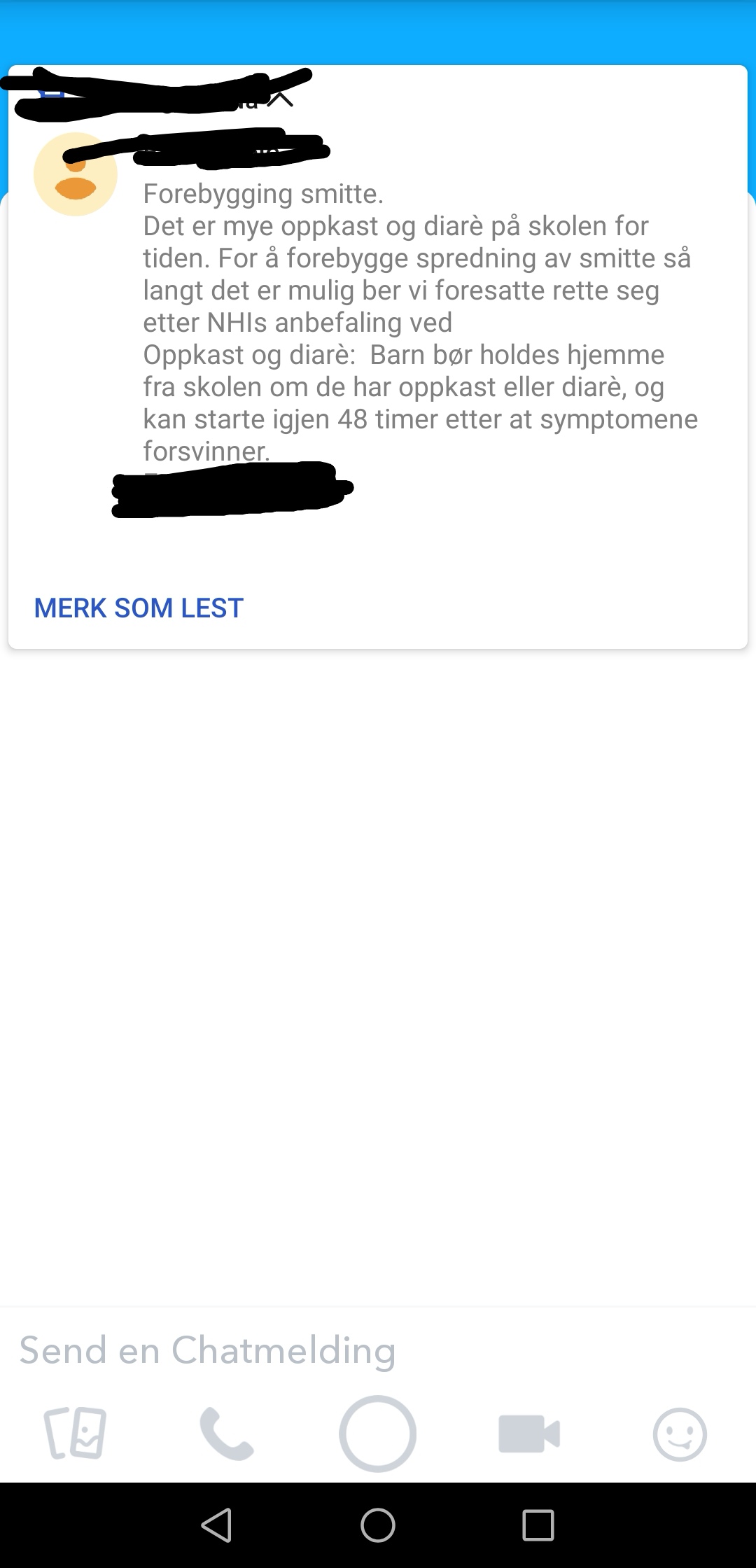Tap the Send en Chatmelding text field
756x1568 pixels.
coord(378,1350)
